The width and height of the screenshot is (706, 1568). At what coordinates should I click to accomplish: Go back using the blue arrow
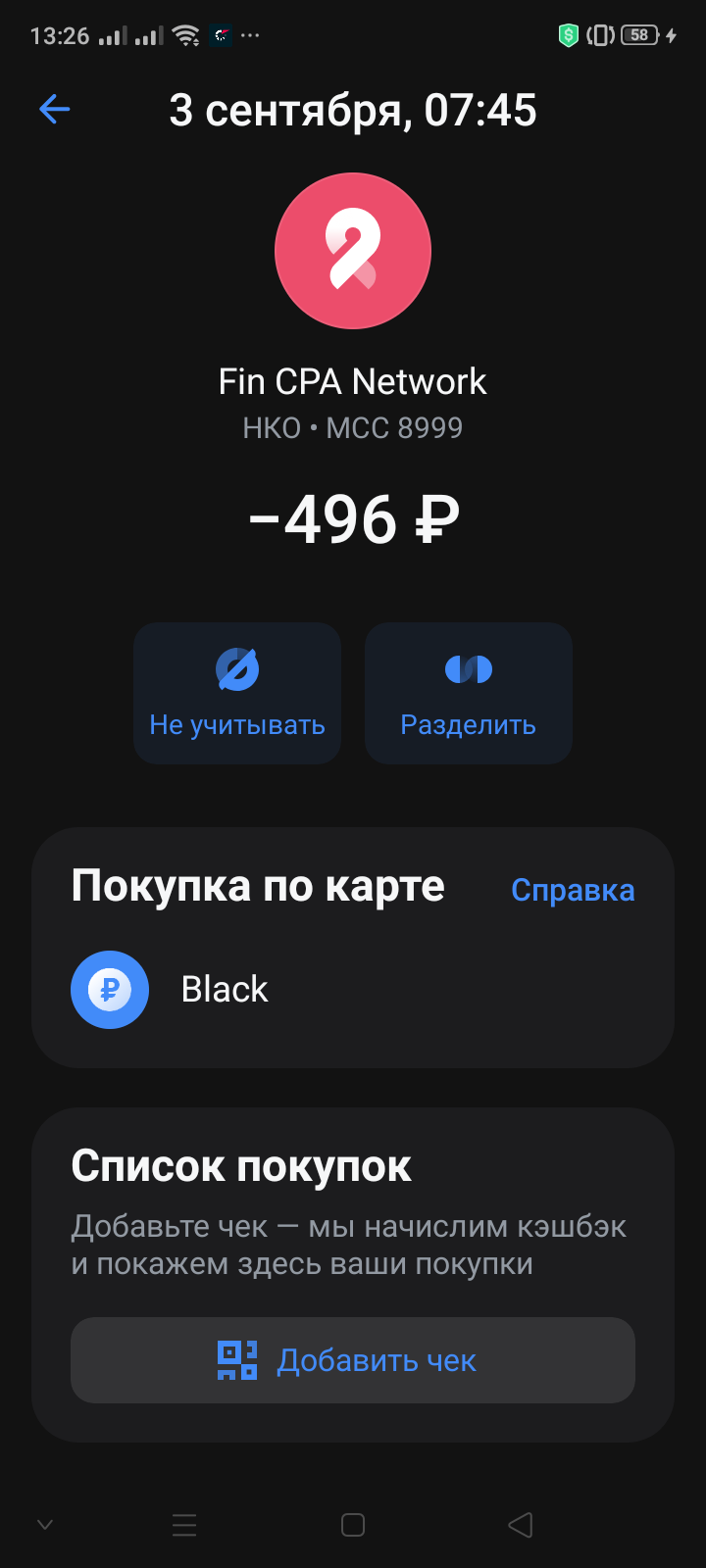click(55, 109)
